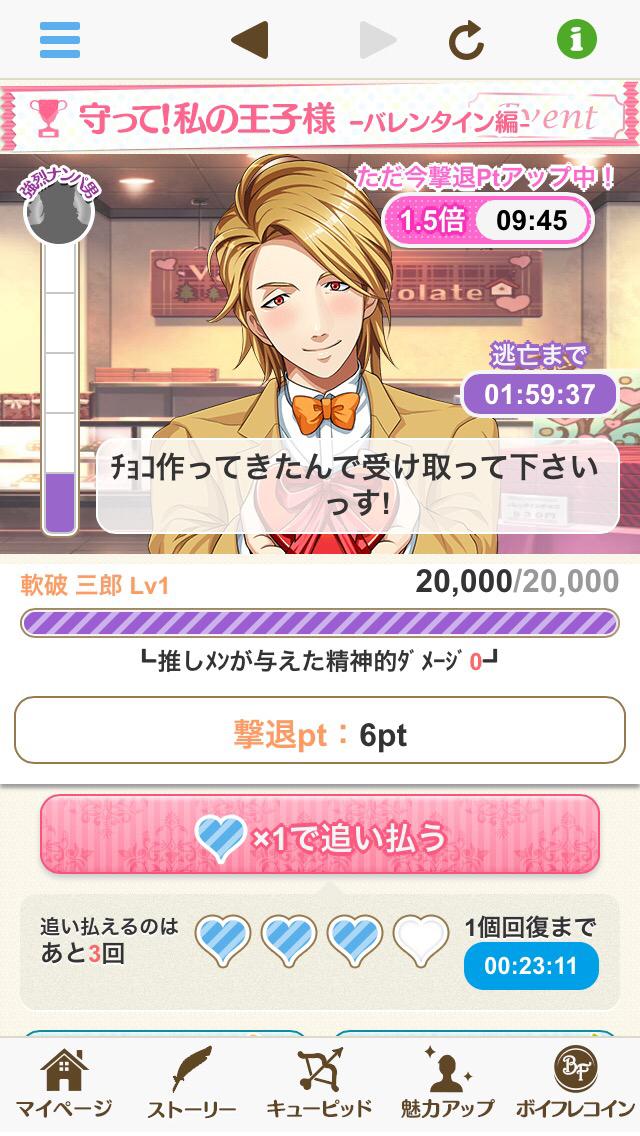Open the ストーリー tab
Screen dimensions: 640x1136
pyautogui.click(x=191, y=1085)
